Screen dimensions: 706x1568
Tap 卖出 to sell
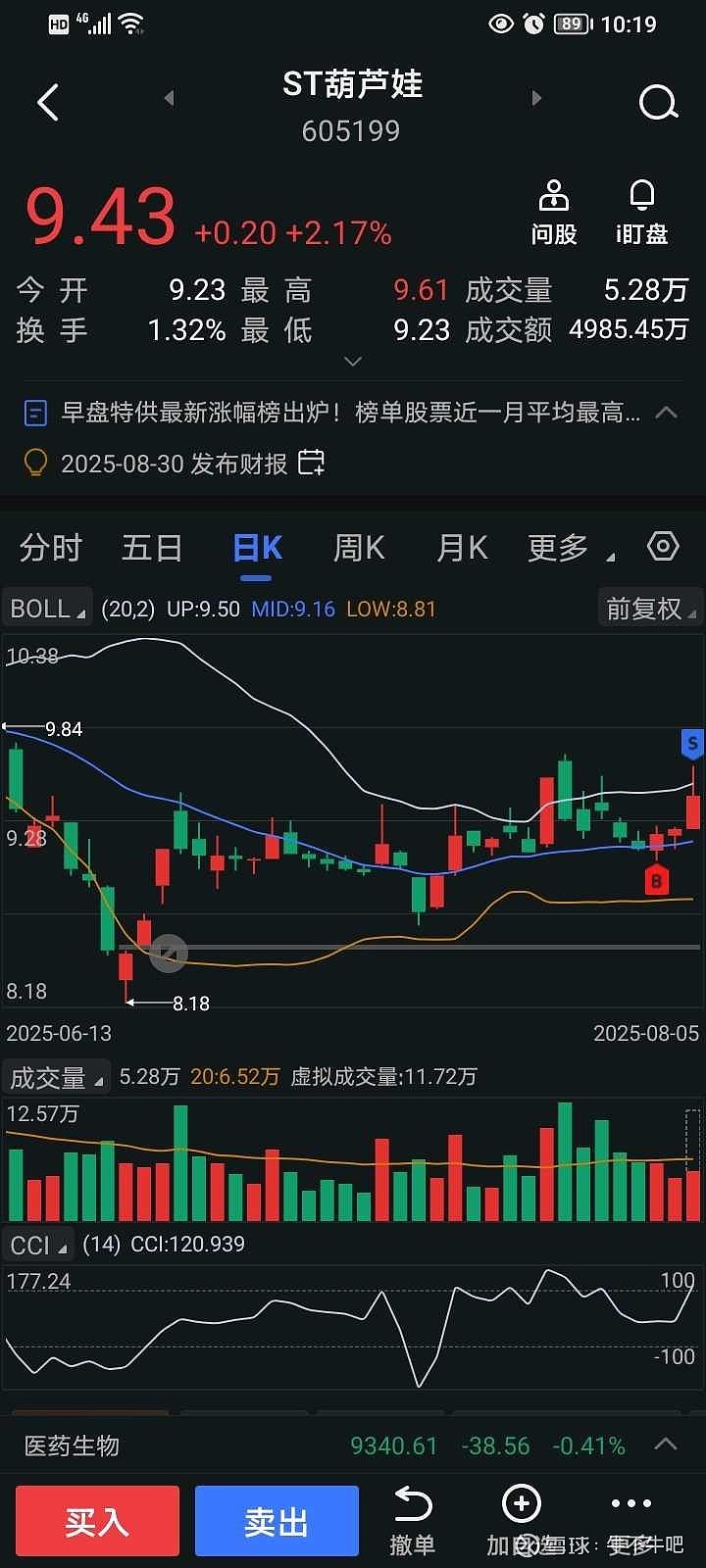[x=277, y=1521]
